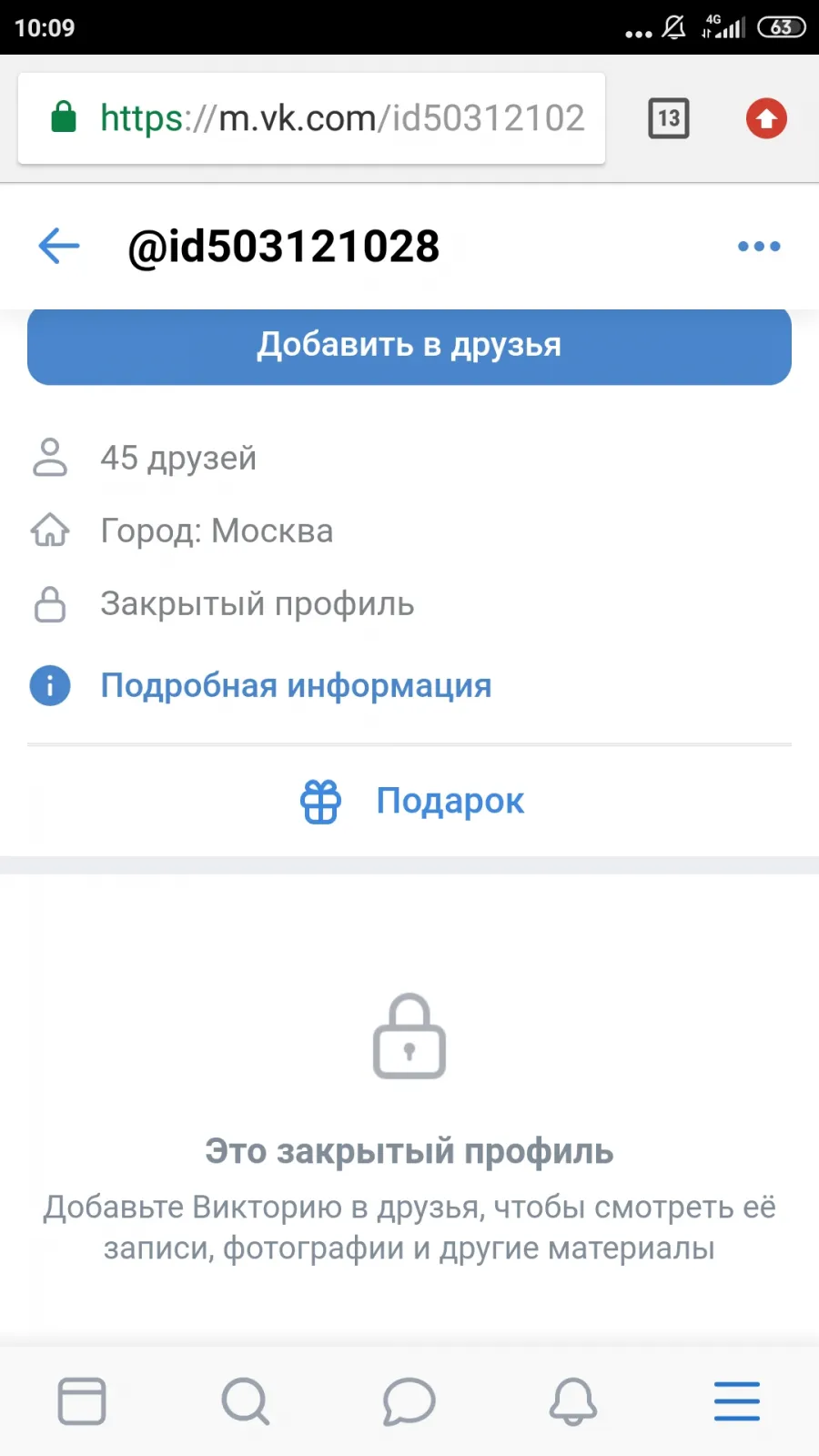Open the search tab in bottom bar
The image size is (819, 1456).
246,1400
